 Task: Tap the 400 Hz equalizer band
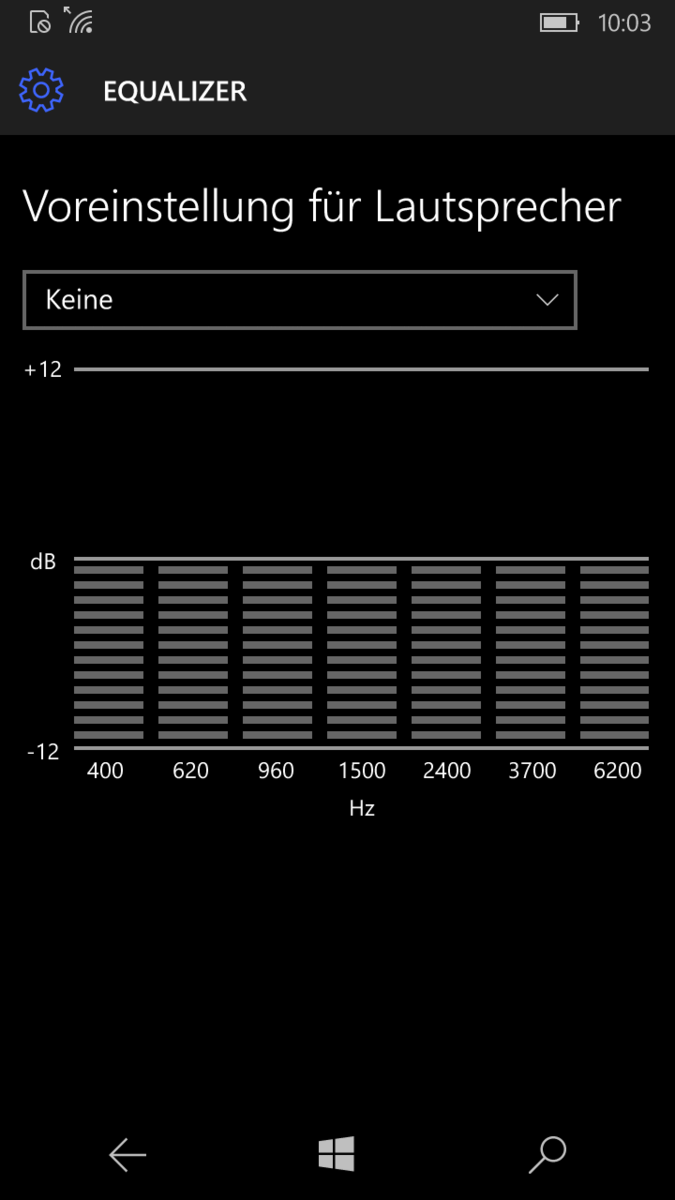pyautogui.click(x=109, y=653)
